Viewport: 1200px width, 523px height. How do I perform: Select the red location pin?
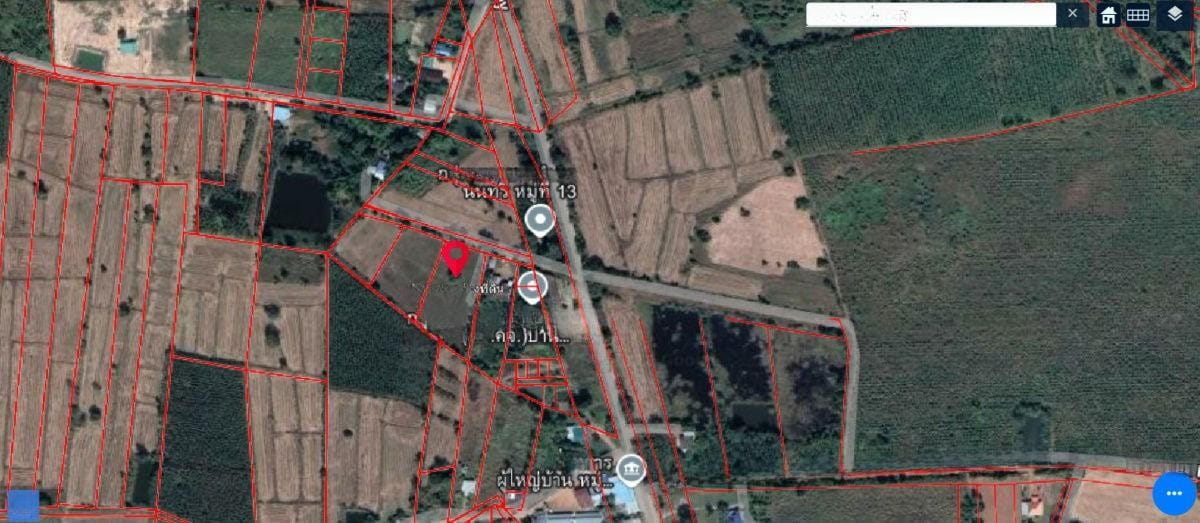click(x=455, y=258)
